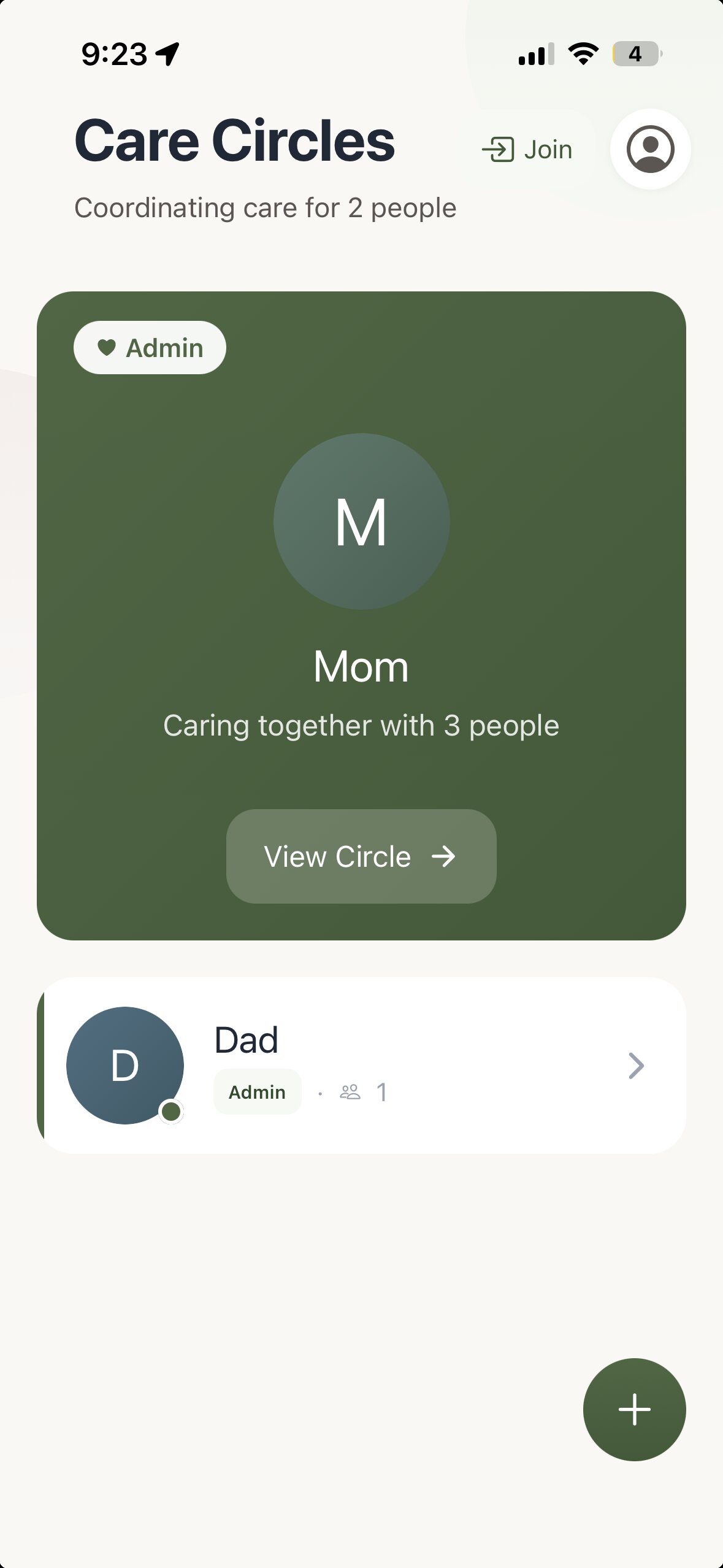Select Mom's circular M avatar
The width and height of the screenshot is (723, 1568).
click(361, 521)
